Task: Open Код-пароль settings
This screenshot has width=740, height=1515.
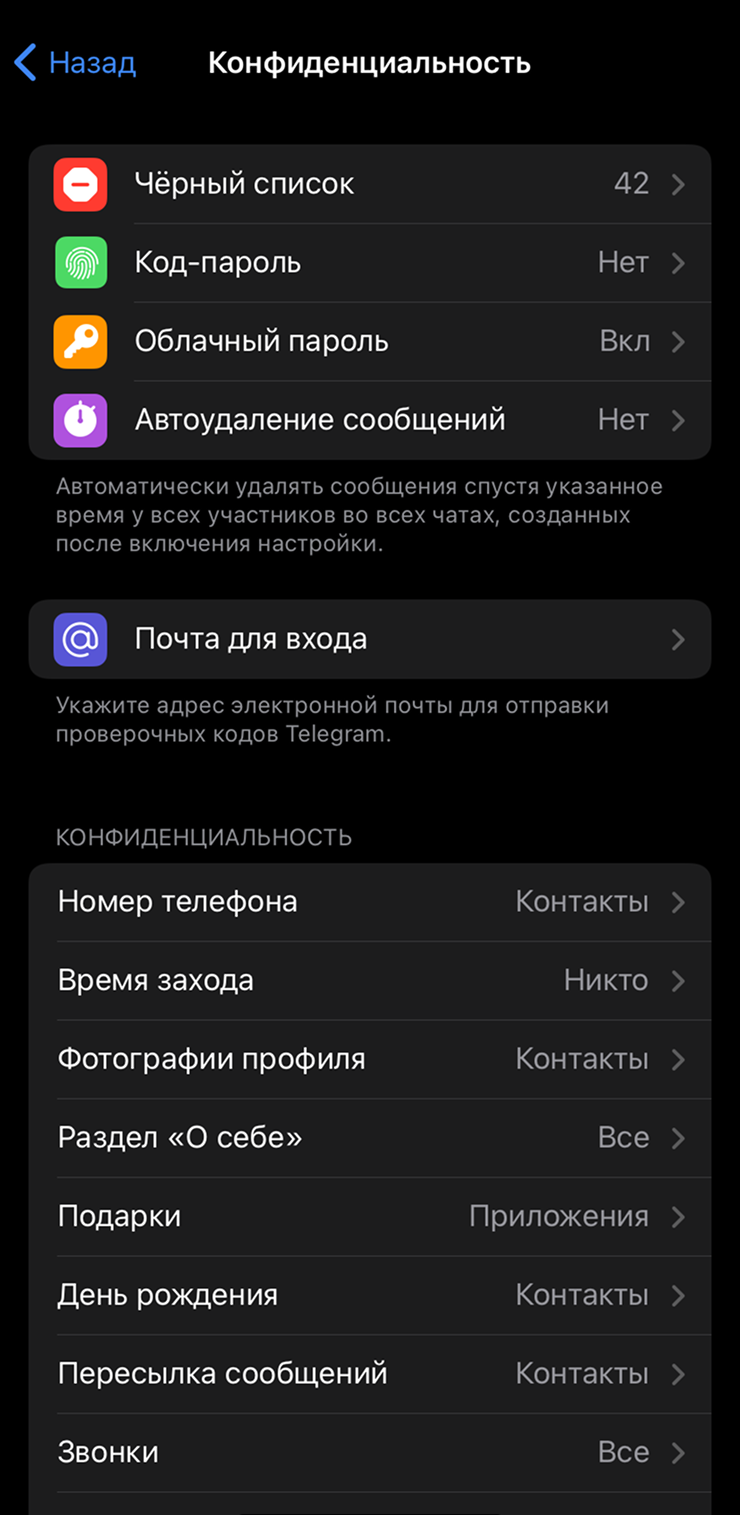Action: 370,263
